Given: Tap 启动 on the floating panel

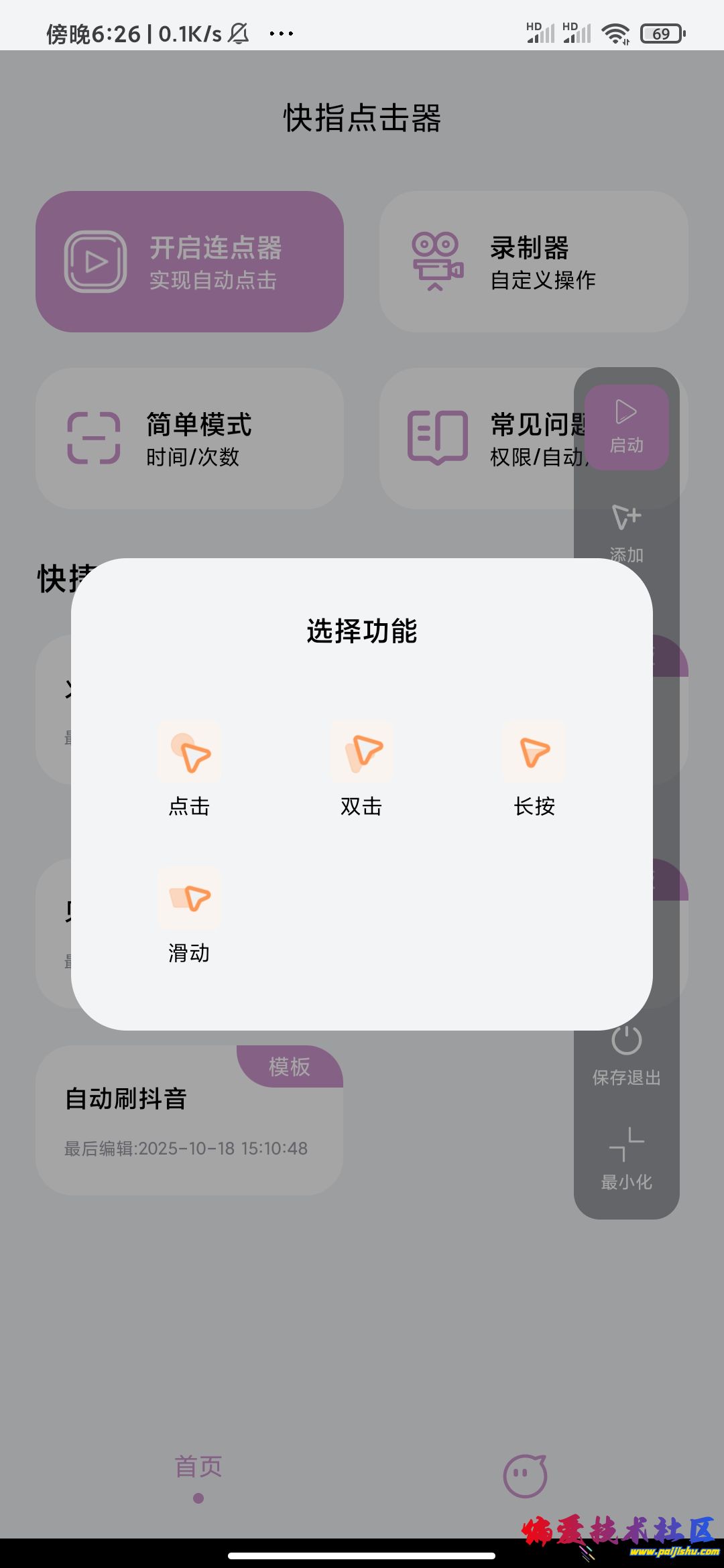Looking at the screenshot, I should point(626,427).
